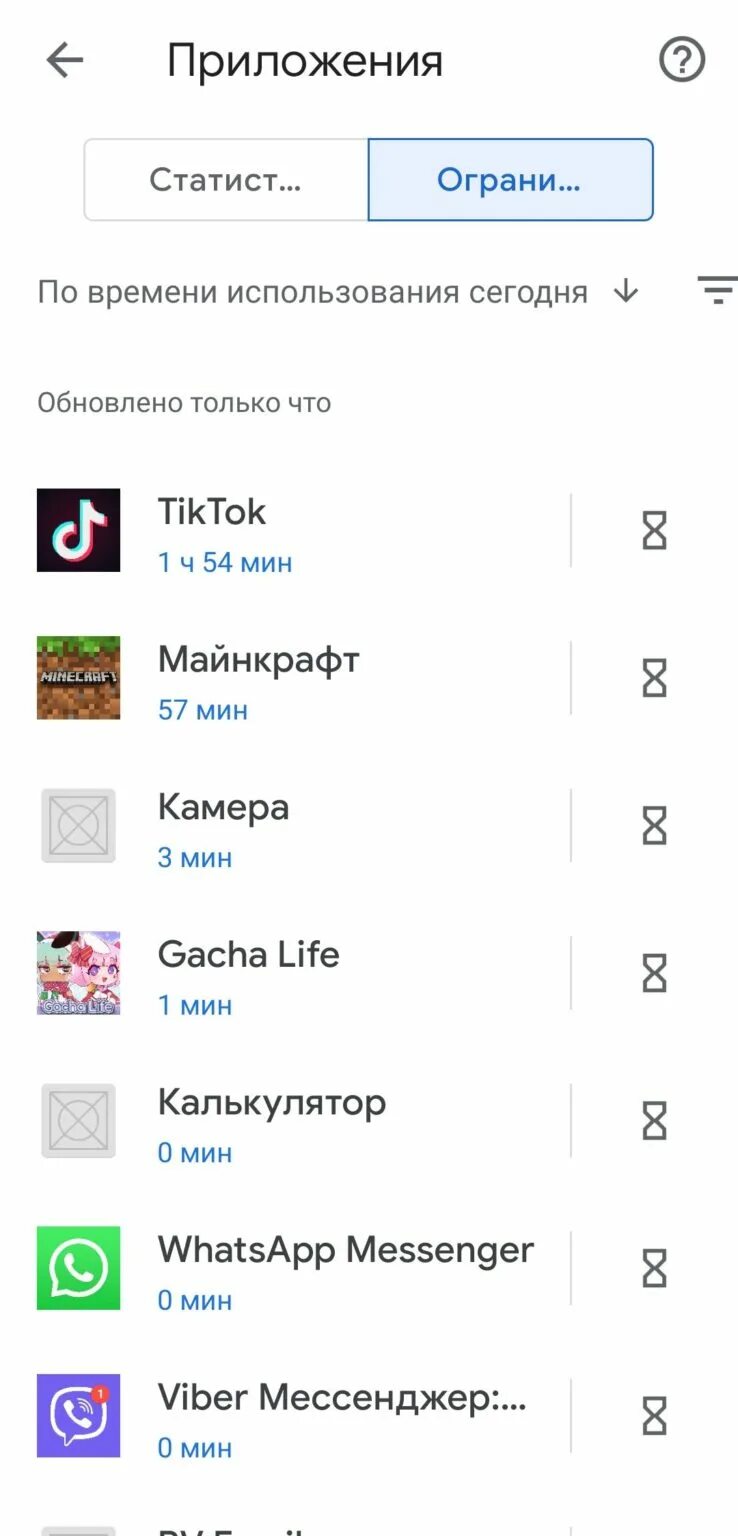Open the sorting dropdown arrow
Viewport: 738px width, 1536px height.
[625, 292]
